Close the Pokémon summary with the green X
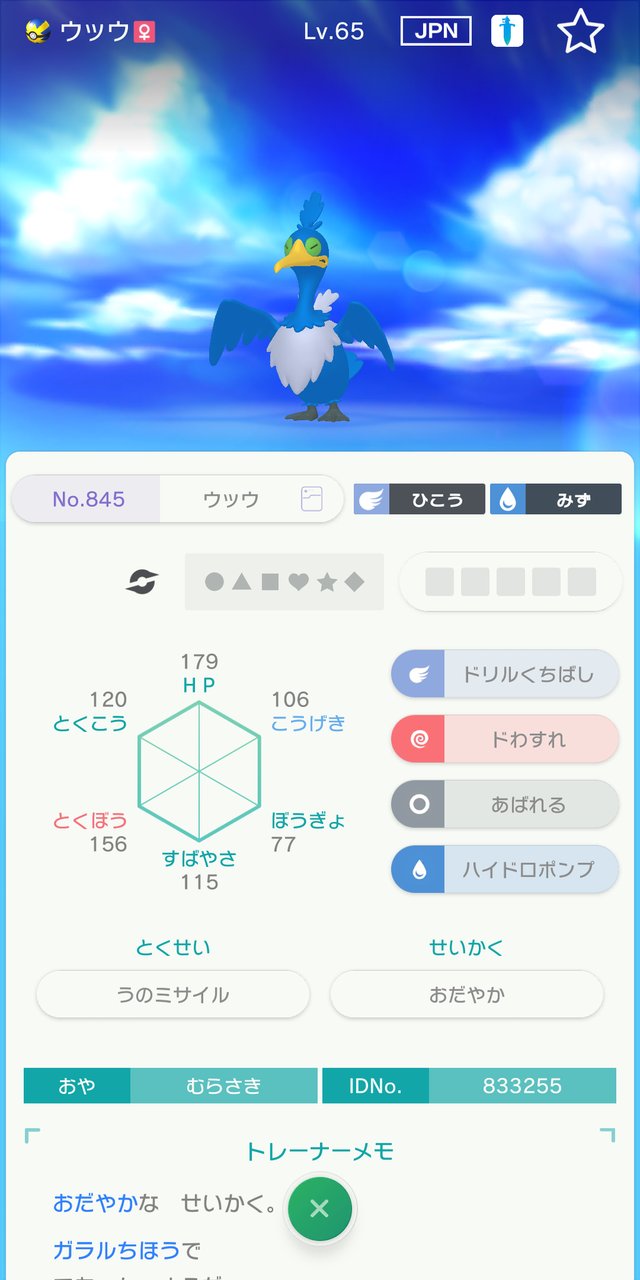The image size is (640, 1280). click(320, 1209)
